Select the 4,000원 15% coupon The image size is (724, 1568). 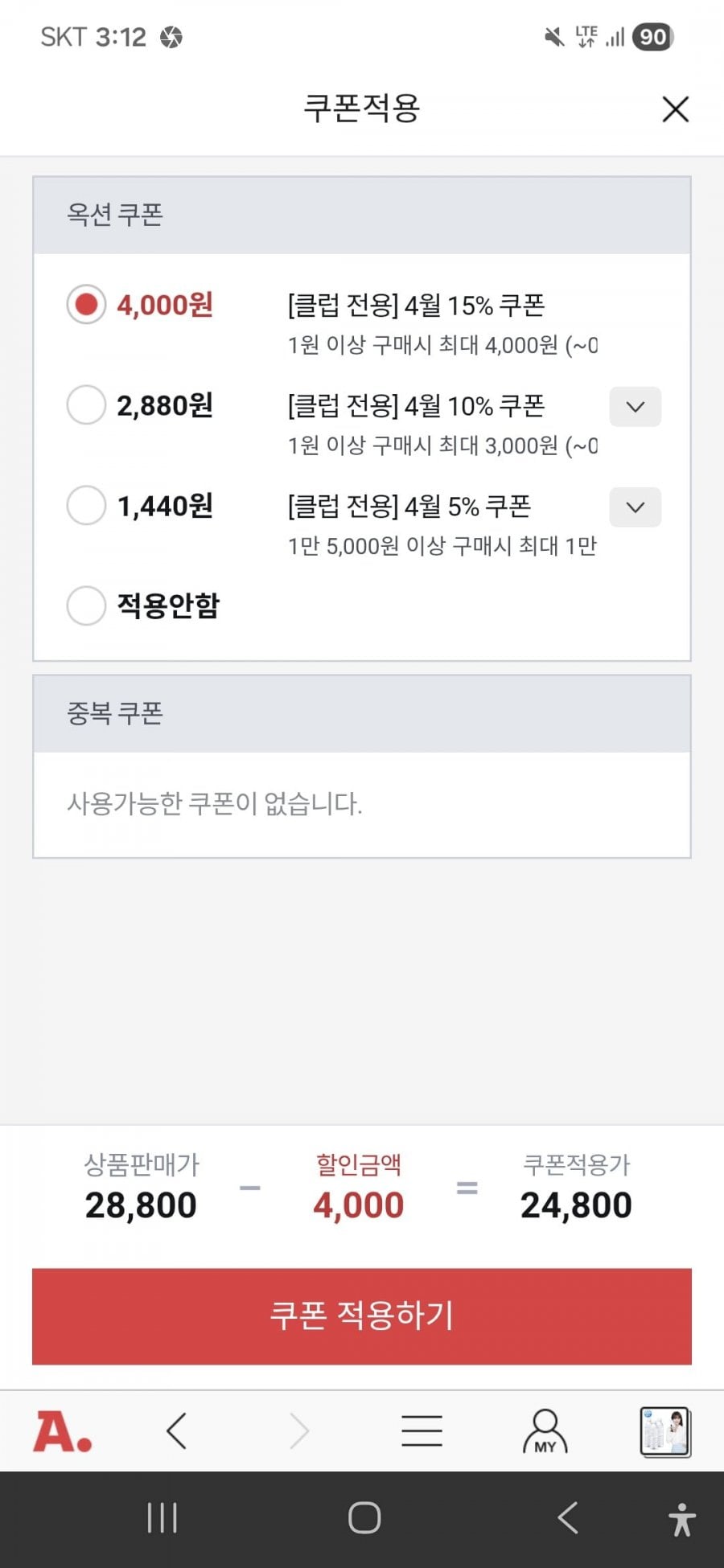click(x=86, y=305)
